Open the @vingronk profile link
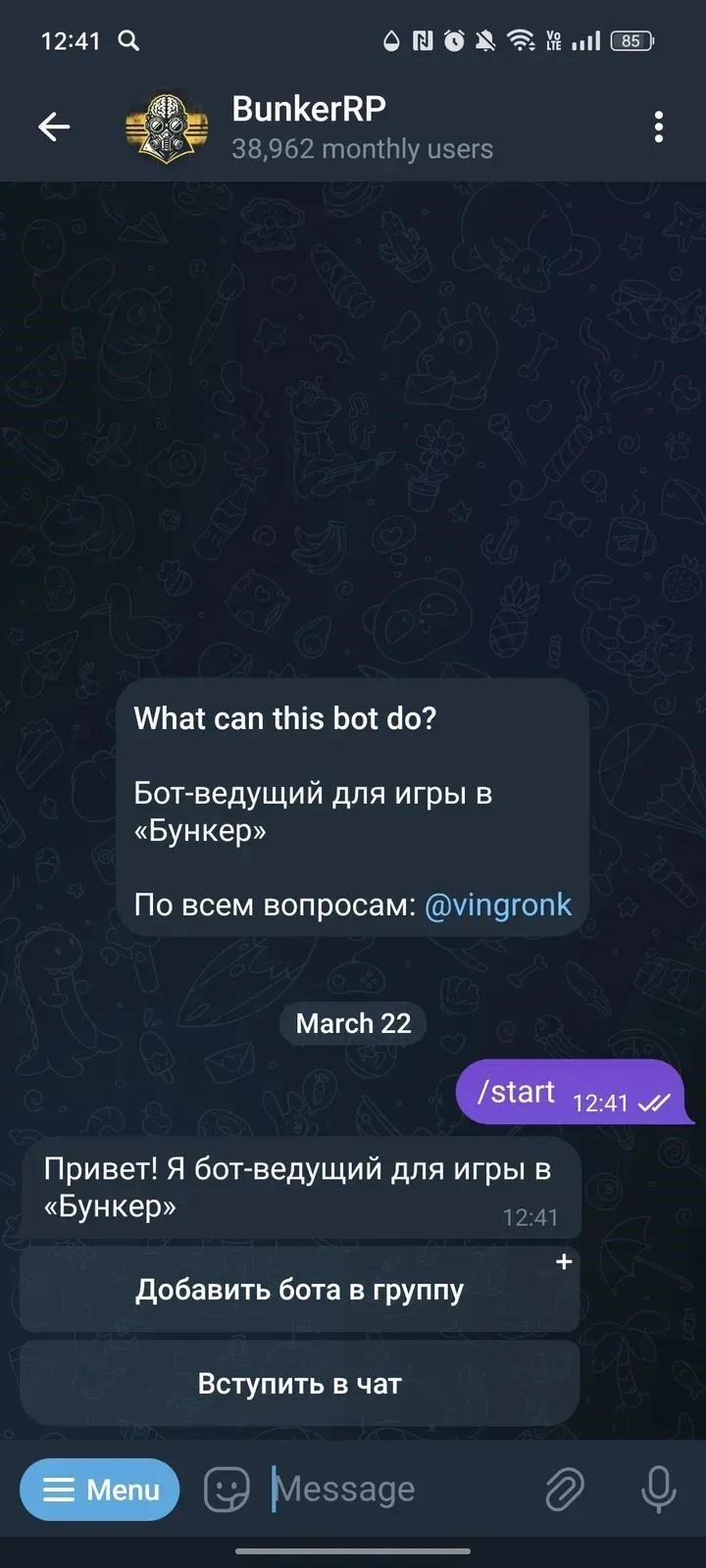Viewport: 706px width, 1568px height. pos(498,905)
